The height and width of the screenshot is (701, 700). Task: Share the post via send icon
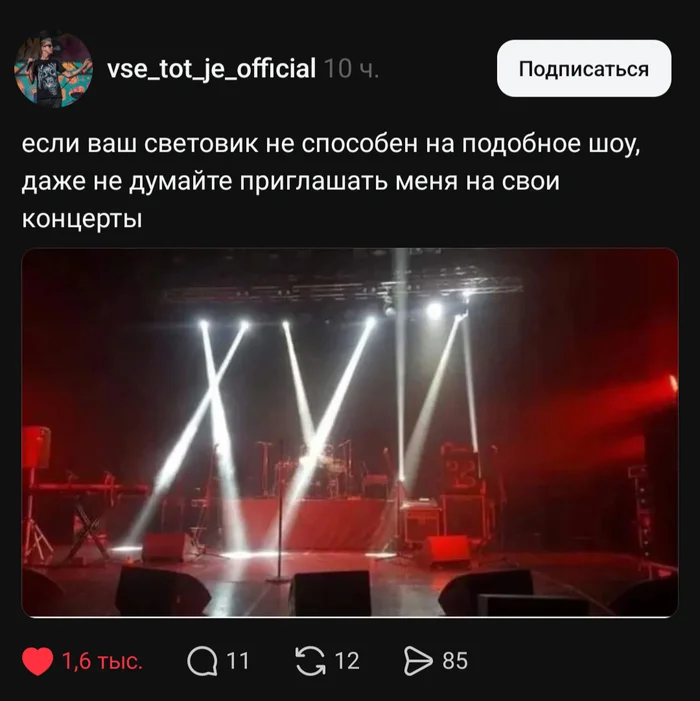[415, 661]
